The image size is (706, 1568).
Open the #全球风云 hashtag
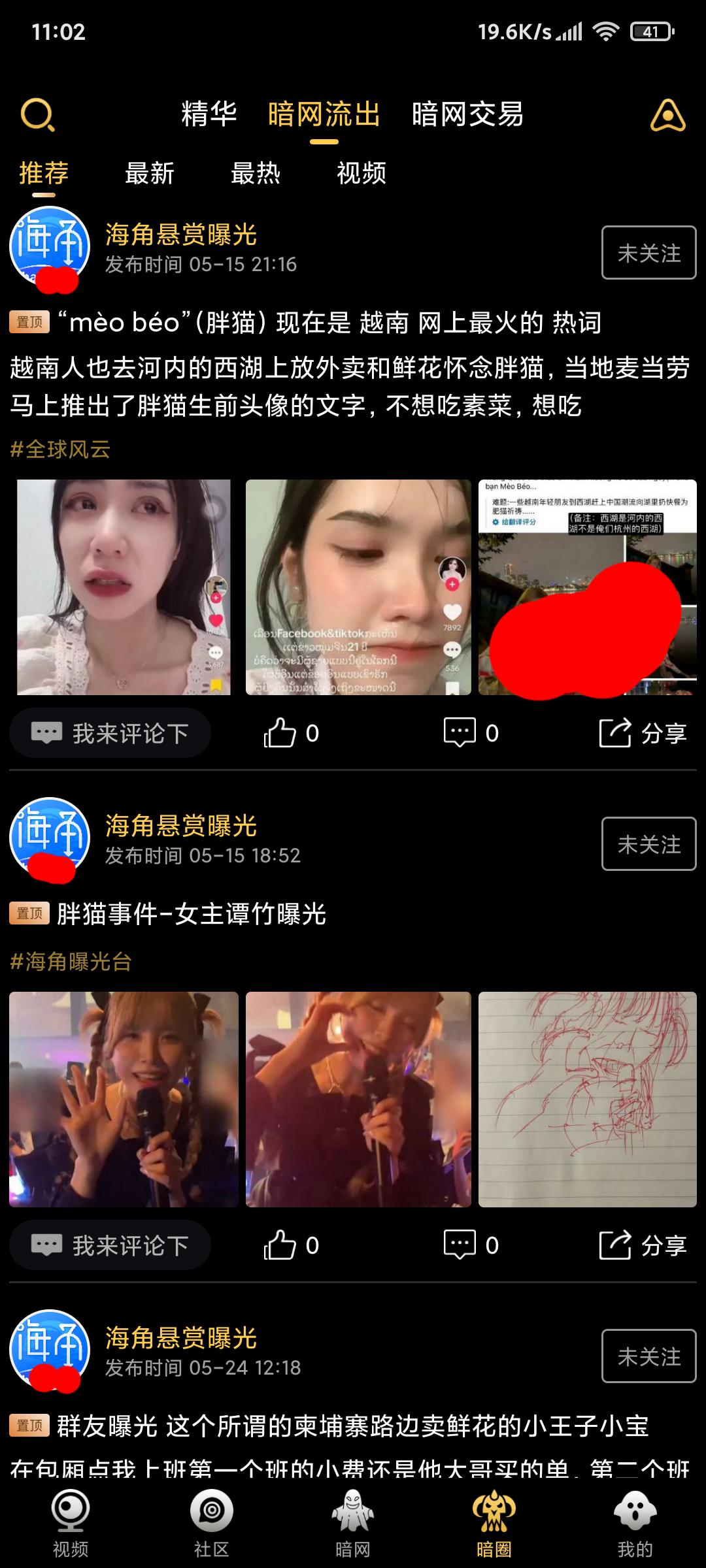click(60, 449)
